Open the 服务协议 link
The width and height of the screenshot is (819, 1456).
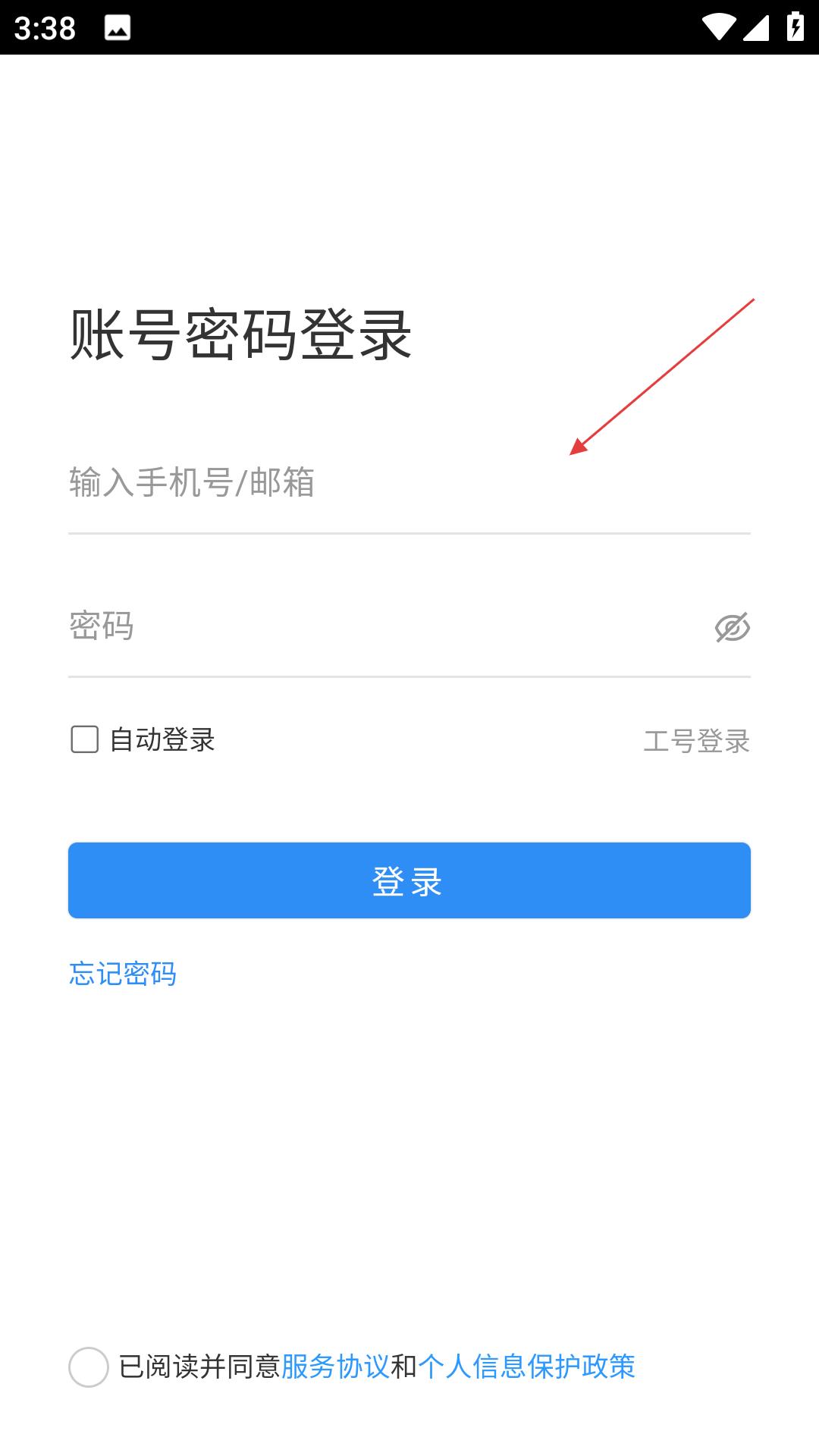[335, 1367]
